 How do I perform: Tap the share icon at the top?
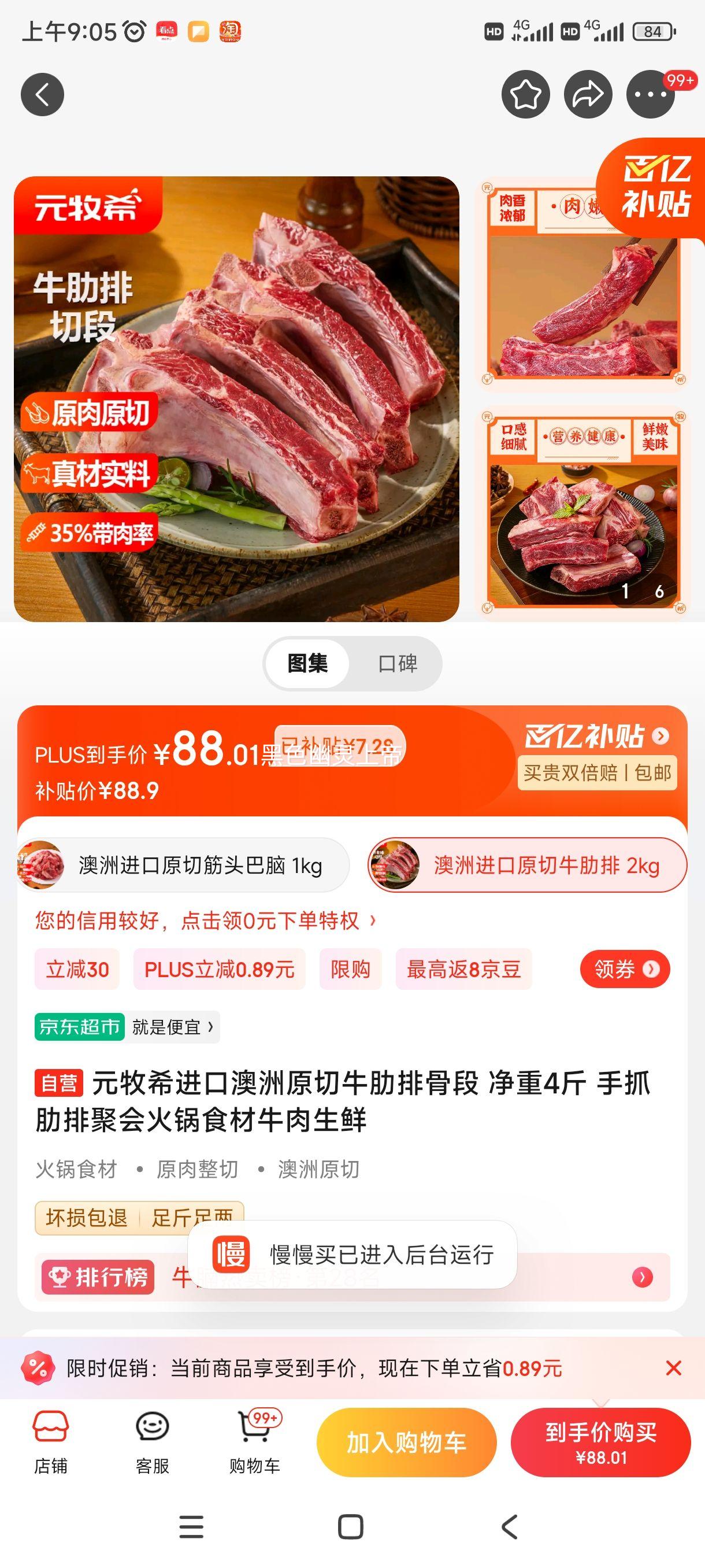pos(587,94)
